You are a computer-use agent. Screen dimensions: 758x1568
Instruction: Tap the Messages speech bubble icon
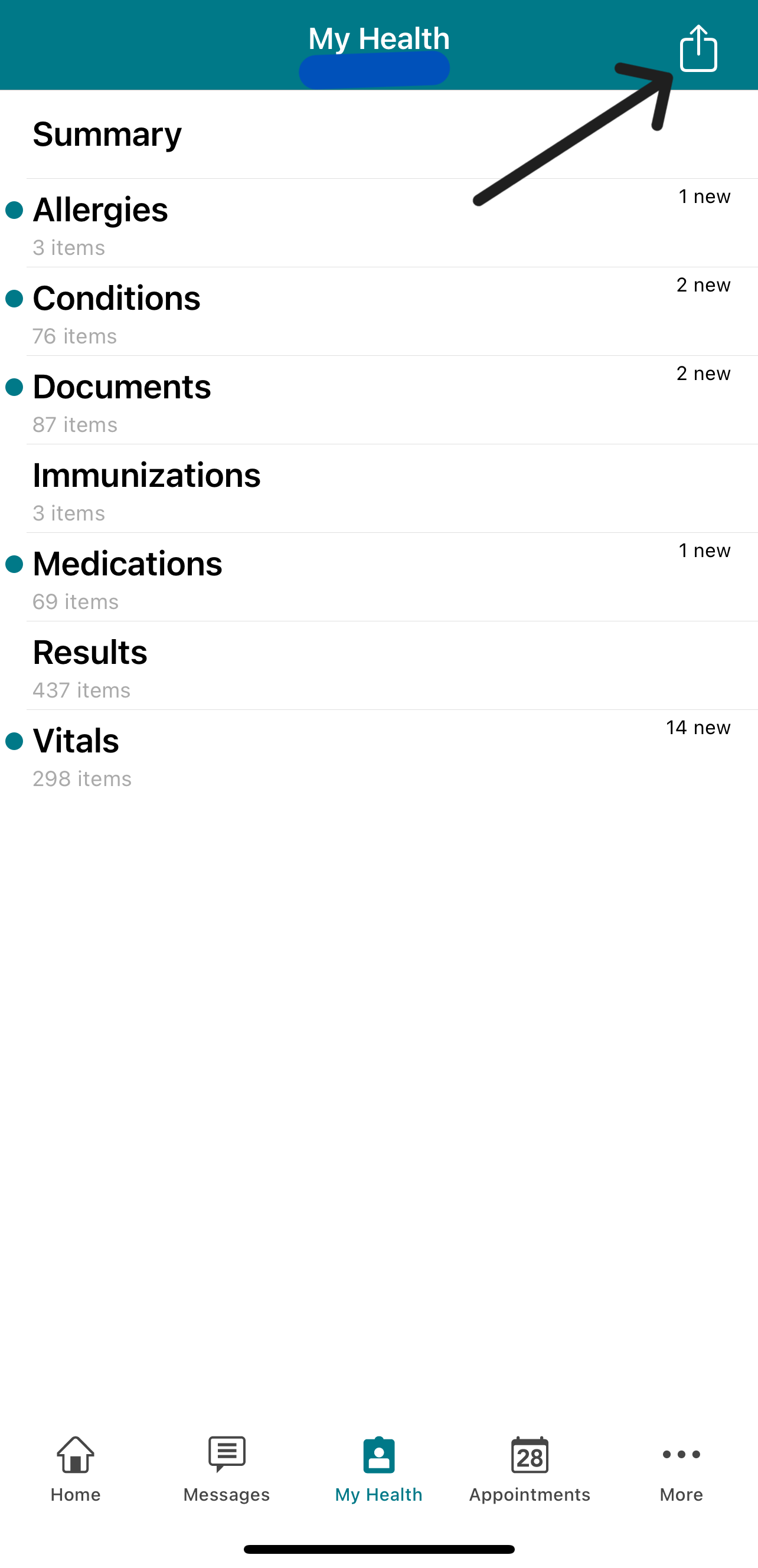pyautogui.click(x=226, y=1455)
